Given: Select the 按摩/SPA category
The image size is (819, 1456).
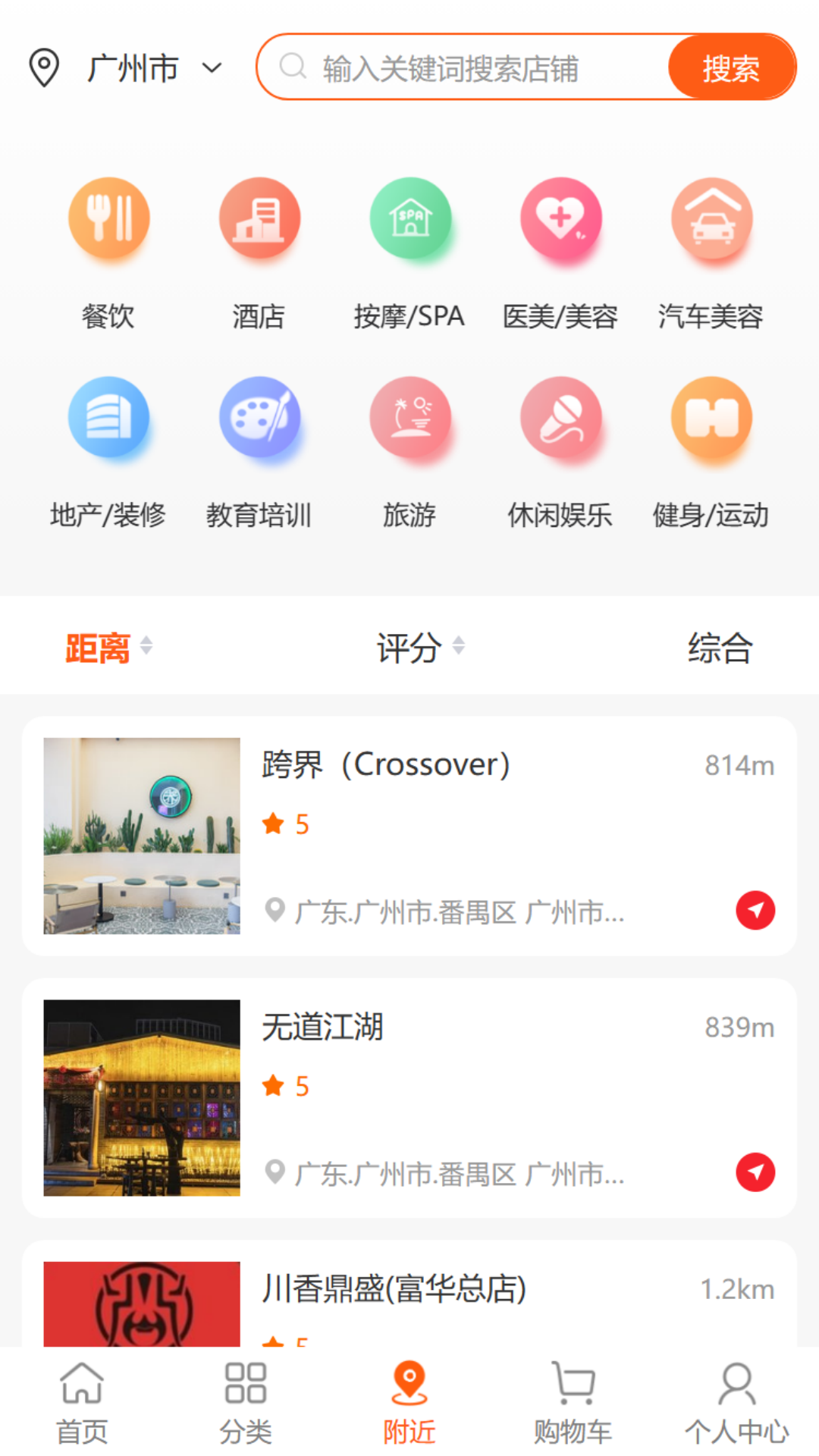Looking at the screenshot, I should (x=409, y=250).
